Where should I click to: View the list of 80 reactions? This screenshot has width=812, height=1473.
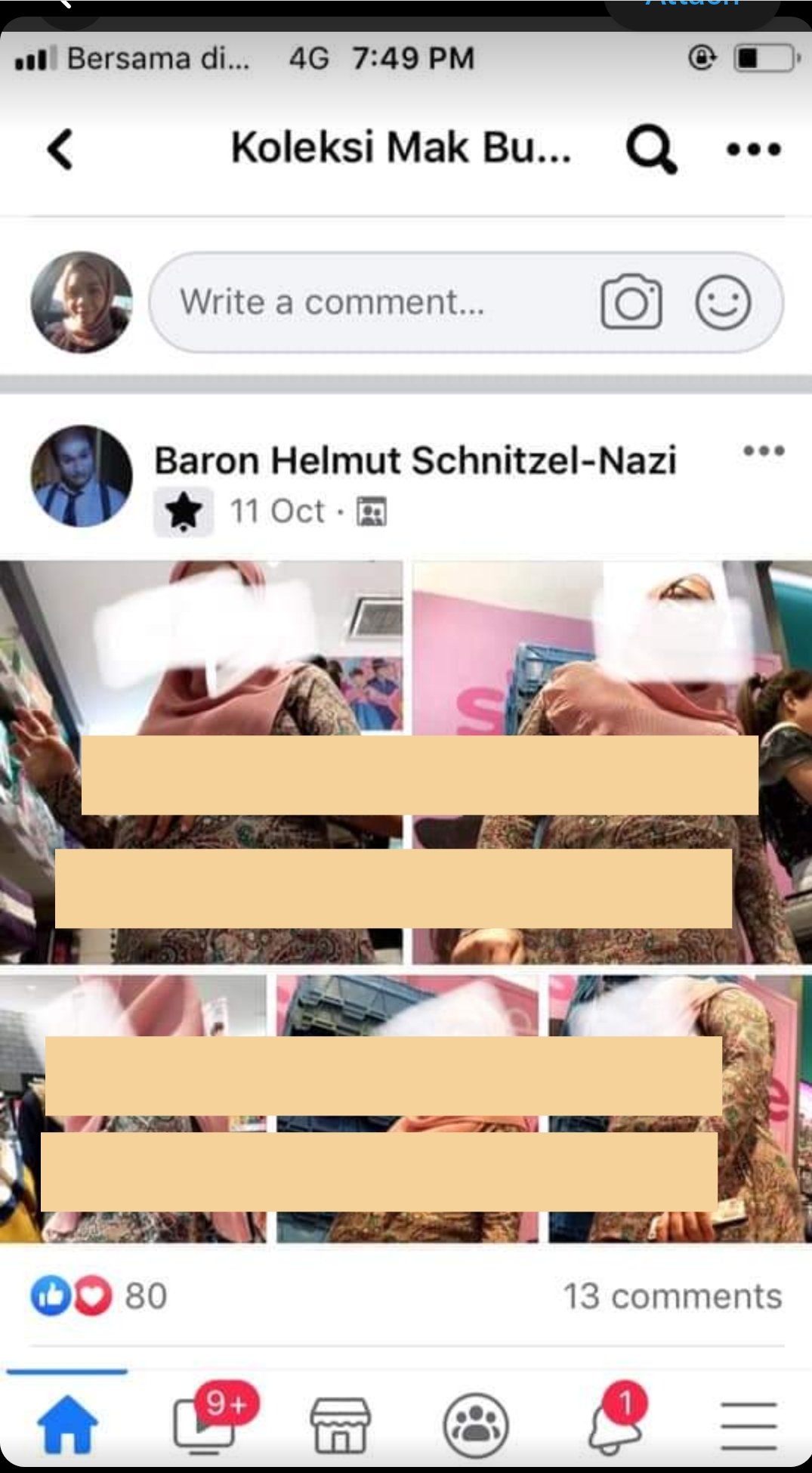pyautogui.click(x=98, y=1296)
